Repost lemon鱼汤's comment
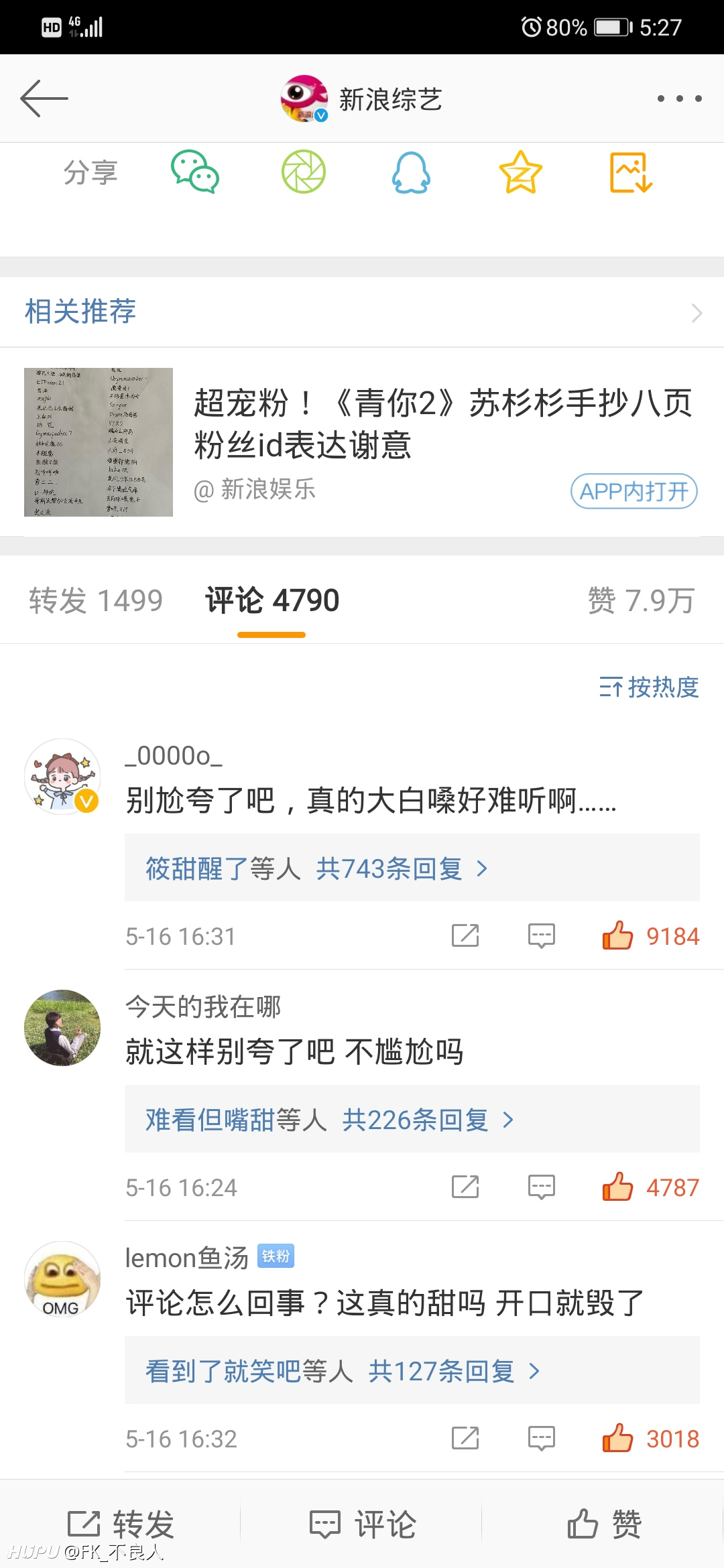The height and width of the screenshot is (1568, 724). point(465,1438)
